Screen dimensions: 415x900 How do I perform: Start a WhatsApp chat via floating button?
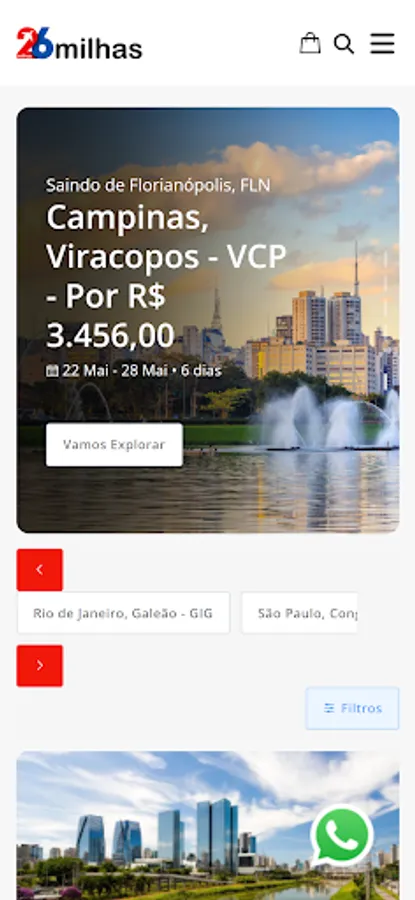[x=342, y=835]
